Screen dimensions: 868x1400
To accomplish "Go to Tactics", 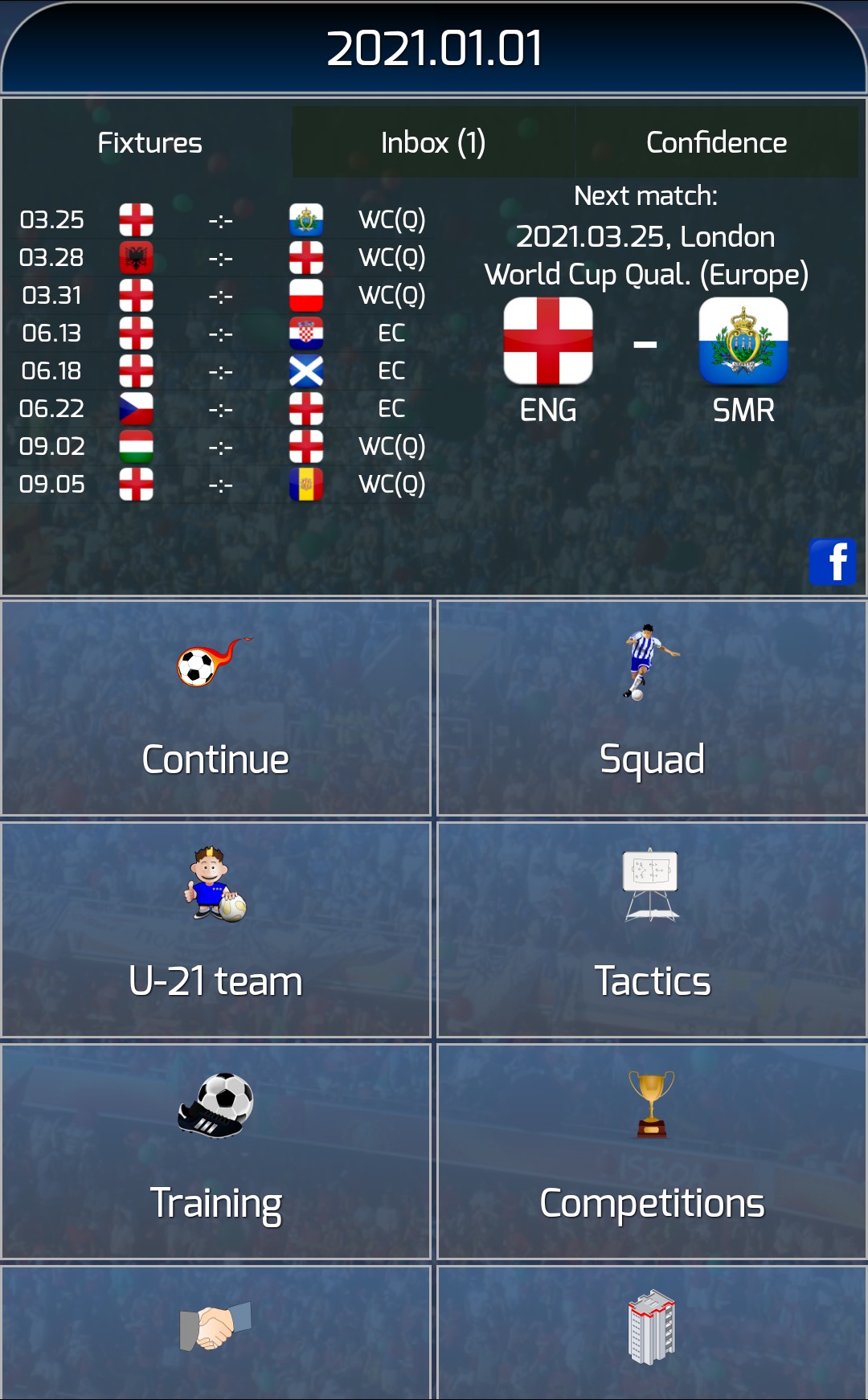I will pyautogui.click(x=652, y=930).
